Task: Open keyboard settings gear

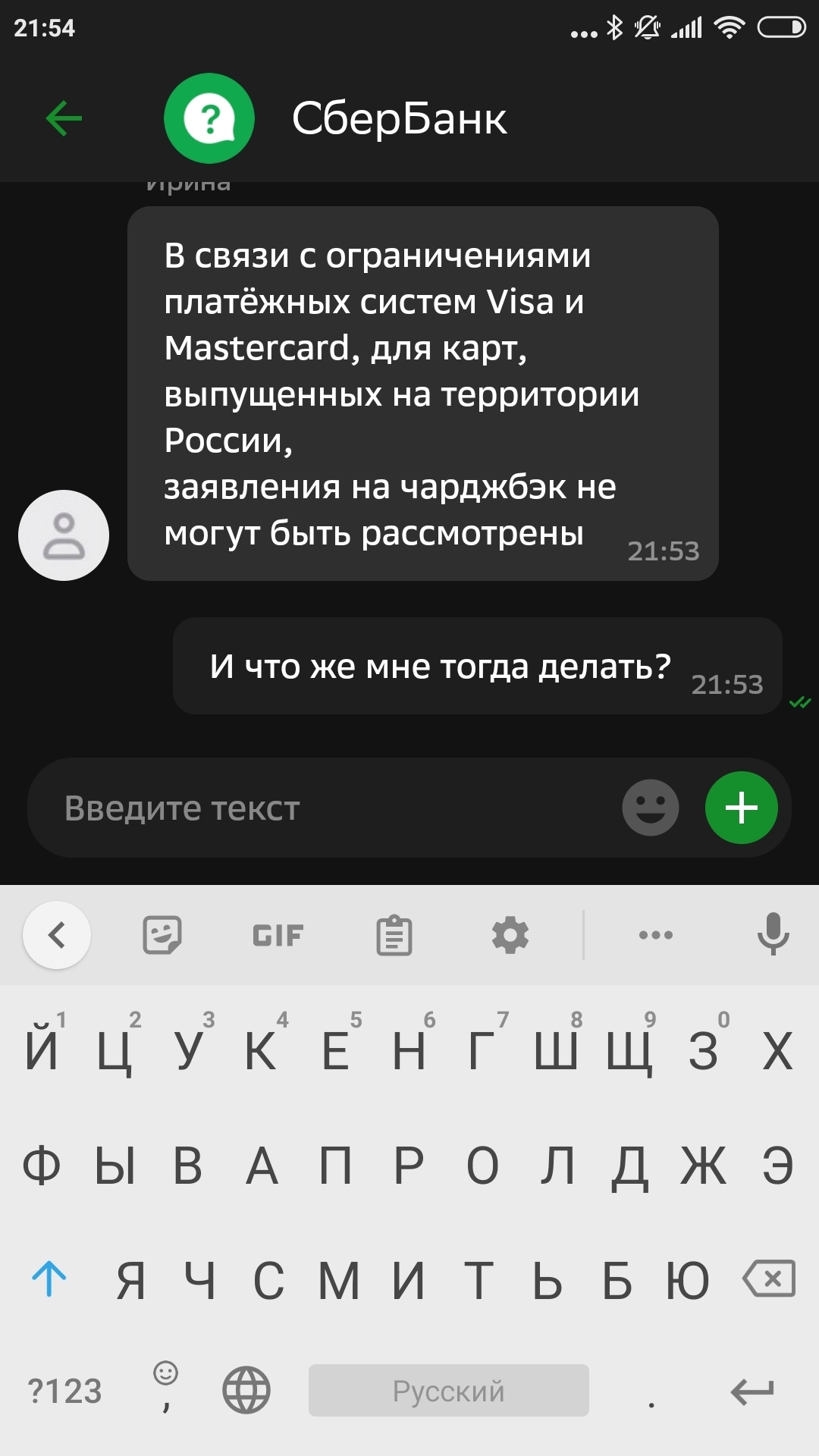Action: (x=510, y=935)
